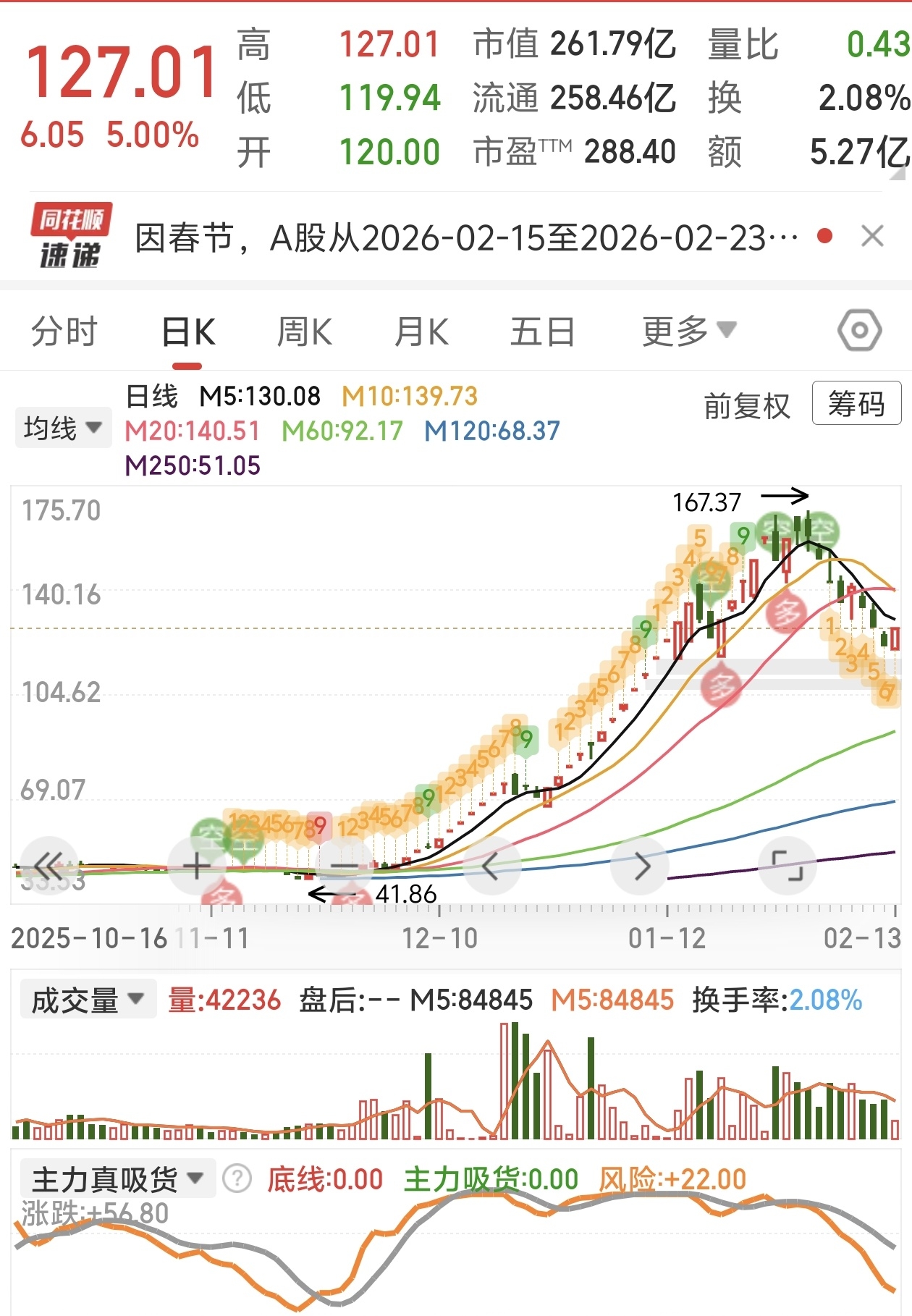Dismiss the 同花顺速递 news banner
Screen dimensions: 912x1316
coord(872,236)
